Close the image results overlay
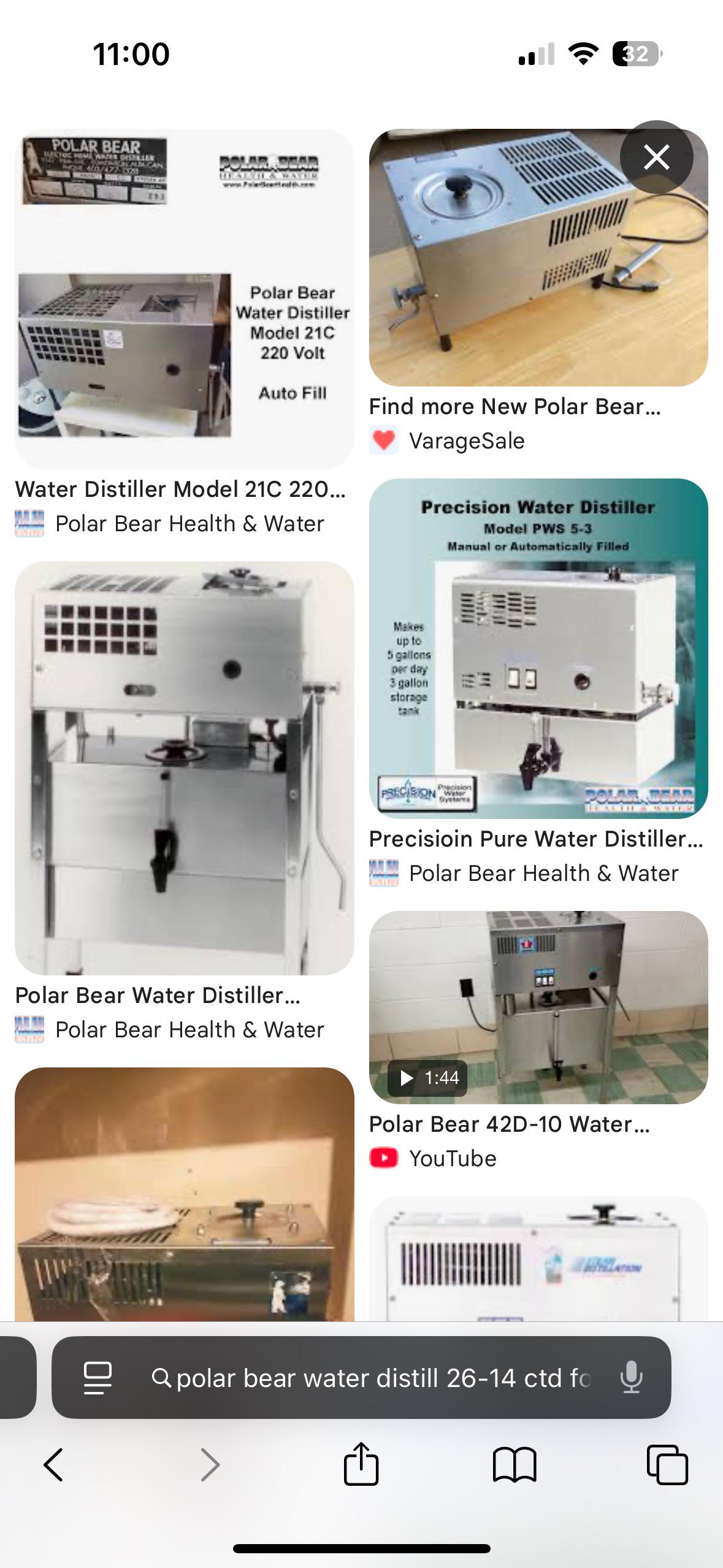The height and width of the screenshot is (1568, 723). pos(656,158)
